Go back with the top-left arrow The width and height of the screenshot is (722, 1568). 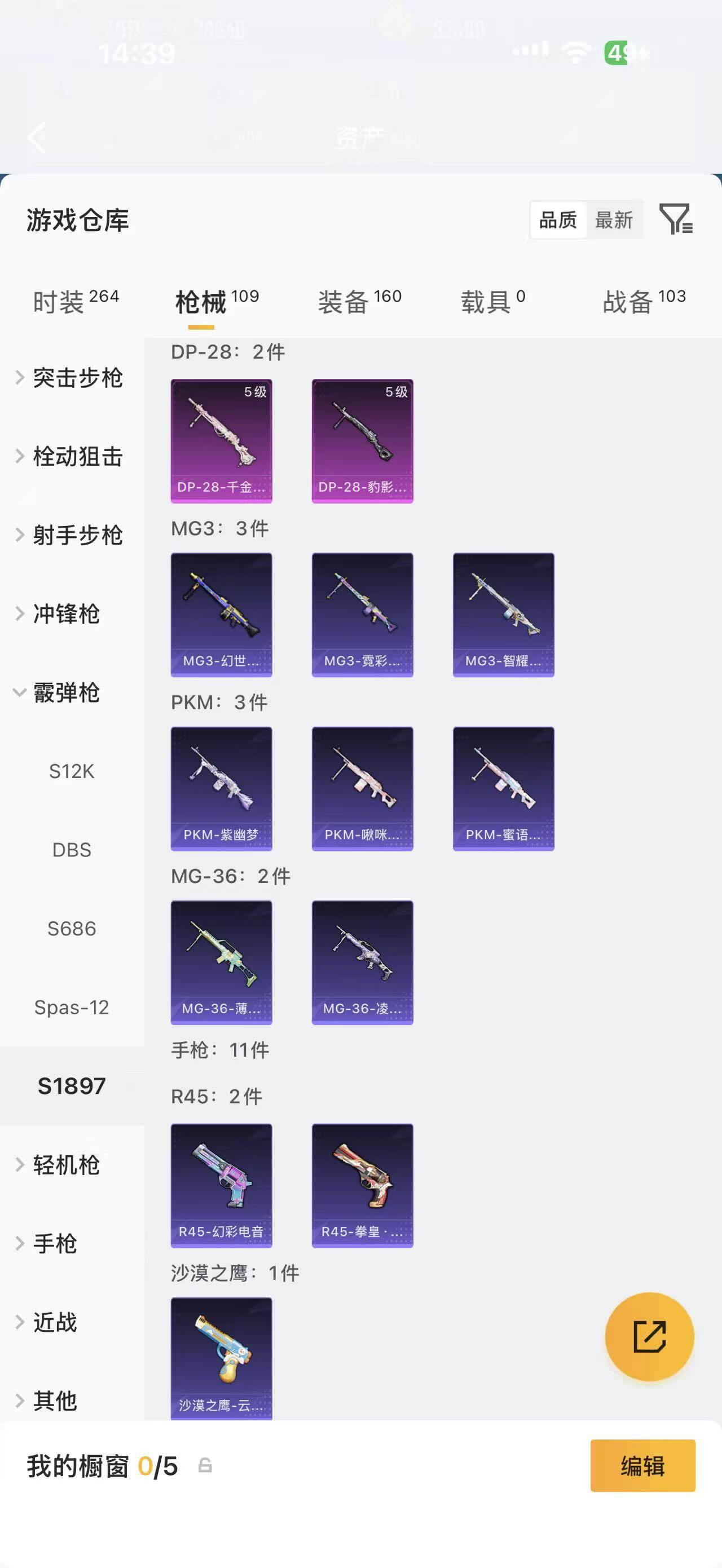pyautogui.click(x=38, y=137)
